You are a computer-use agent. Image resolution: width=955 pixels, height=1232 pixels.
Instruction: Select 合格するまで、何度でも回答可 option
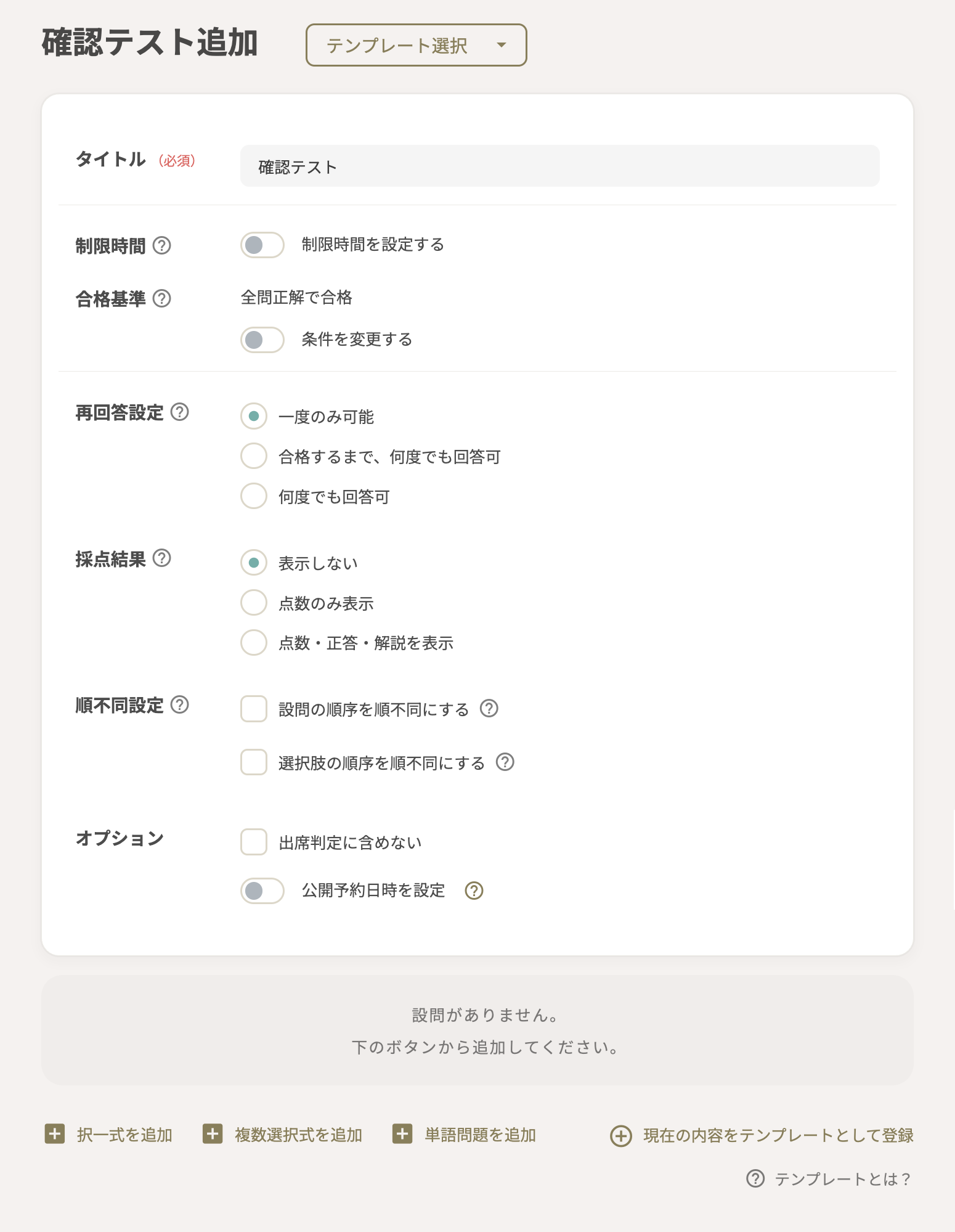[254, 457]
